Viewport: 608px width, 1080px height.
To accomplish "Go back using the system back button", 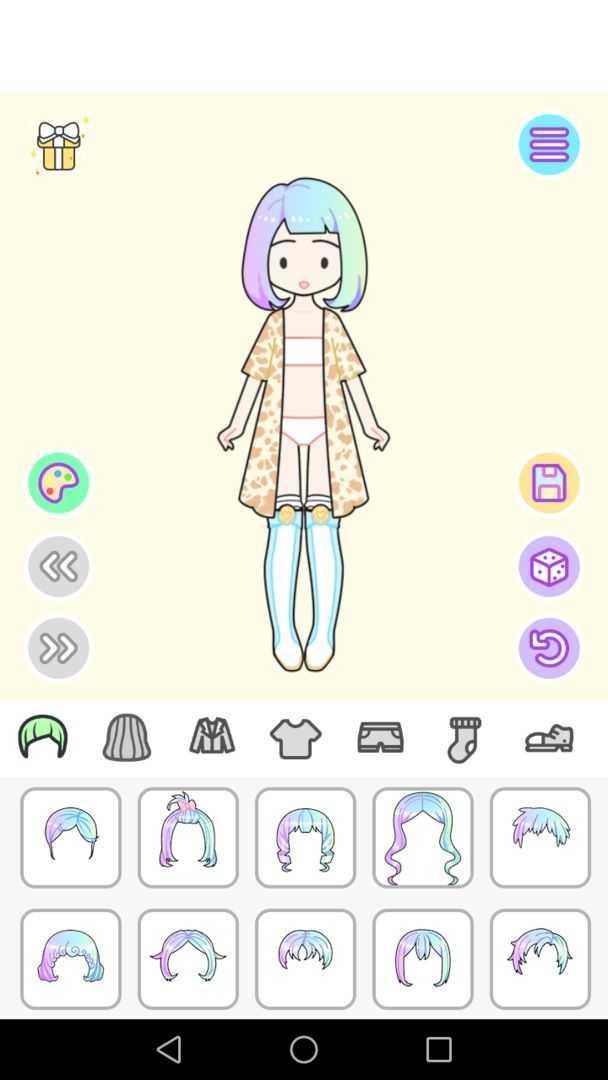I will pos(169,1050).
